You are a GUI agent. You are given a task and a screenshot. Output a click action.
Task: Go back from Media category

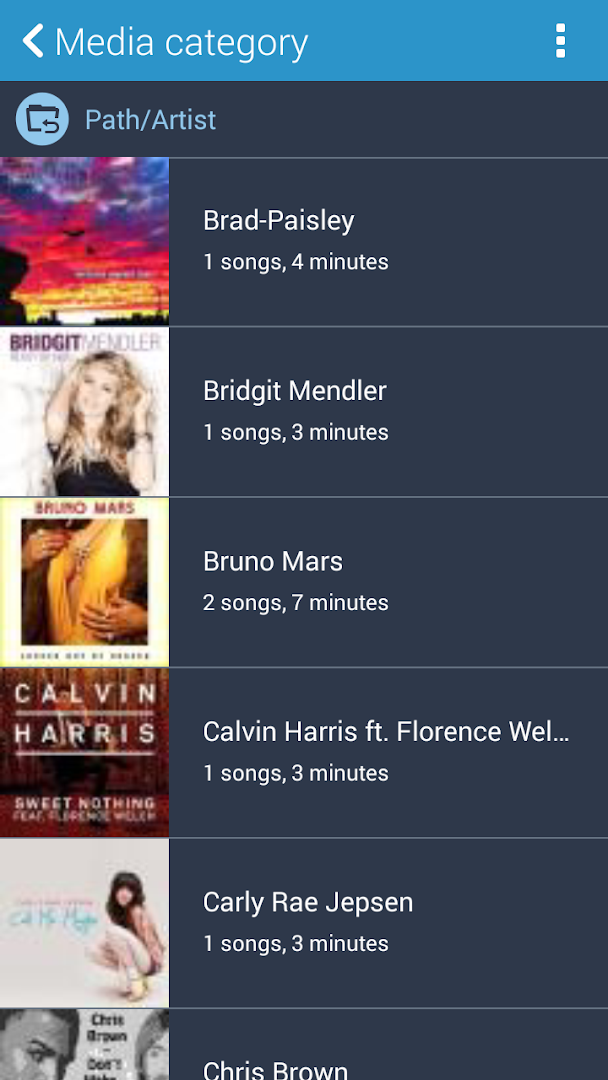point(33,41)
